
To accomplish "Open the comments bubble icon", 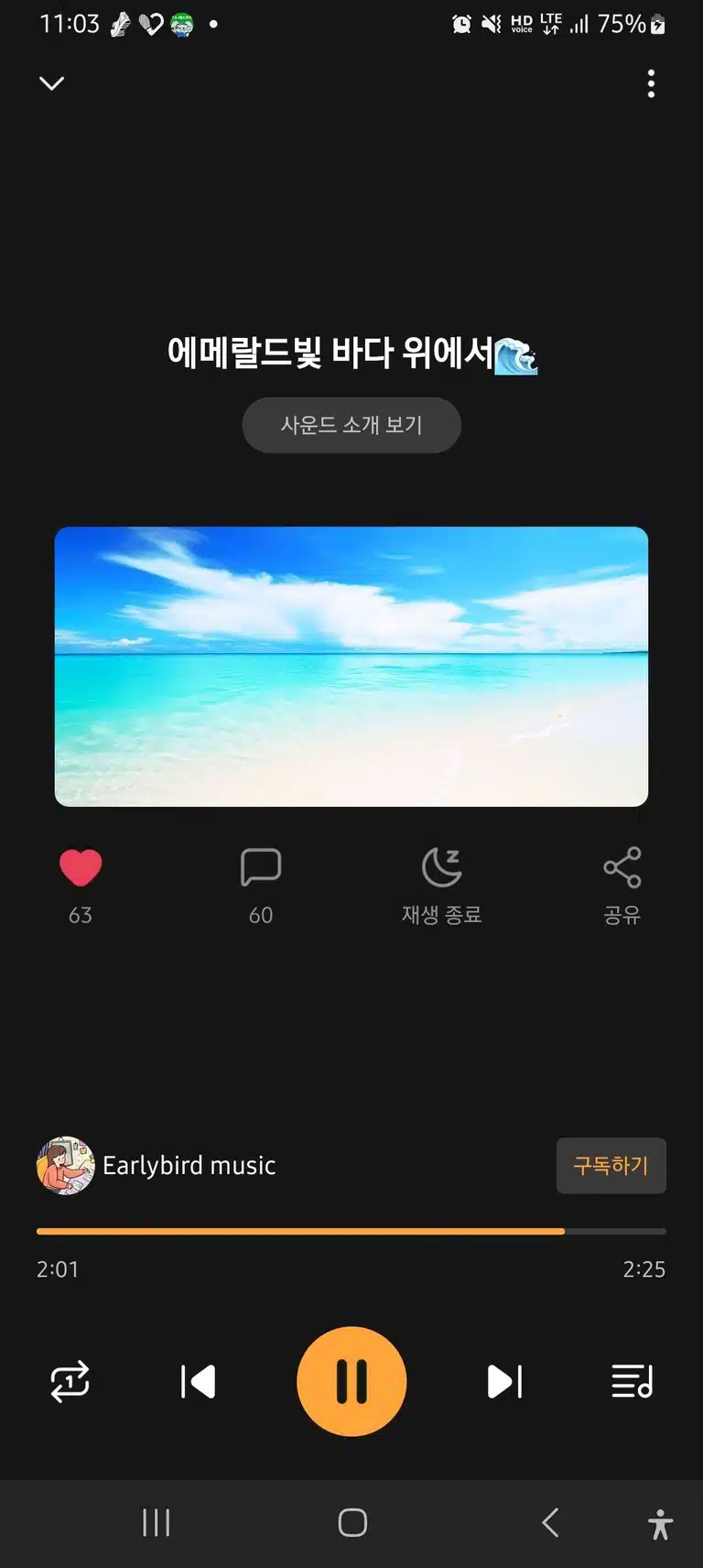I will (x=261, y=867).
